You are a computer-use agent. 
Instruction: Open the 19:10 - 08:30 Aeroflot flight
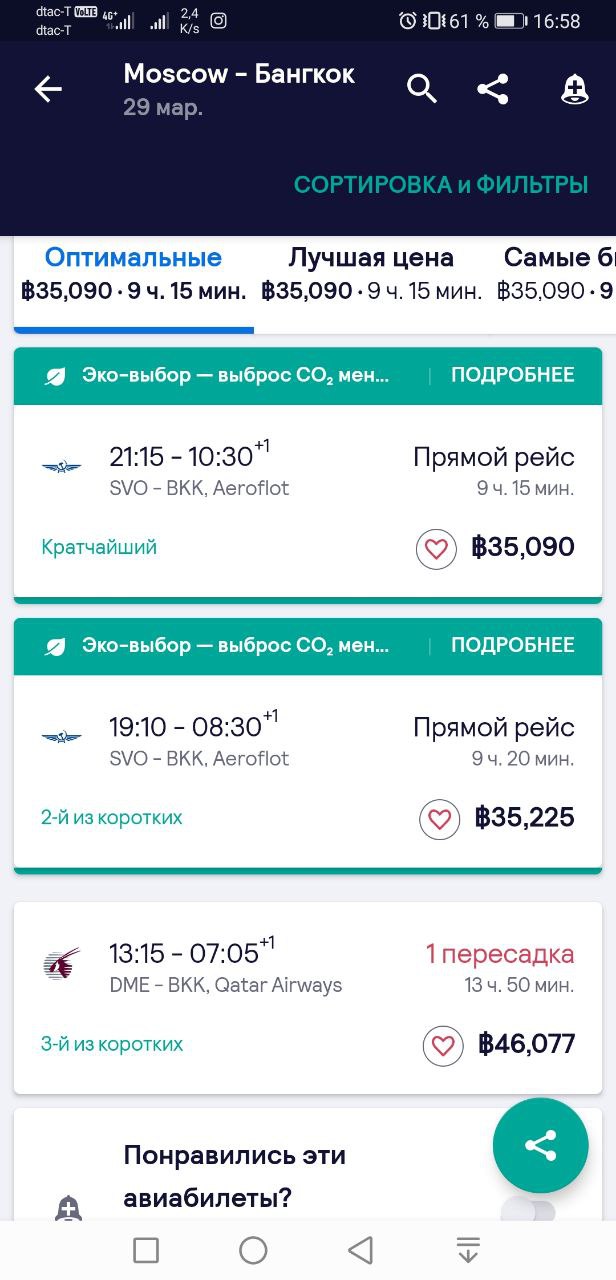click(x=308, y=770)
